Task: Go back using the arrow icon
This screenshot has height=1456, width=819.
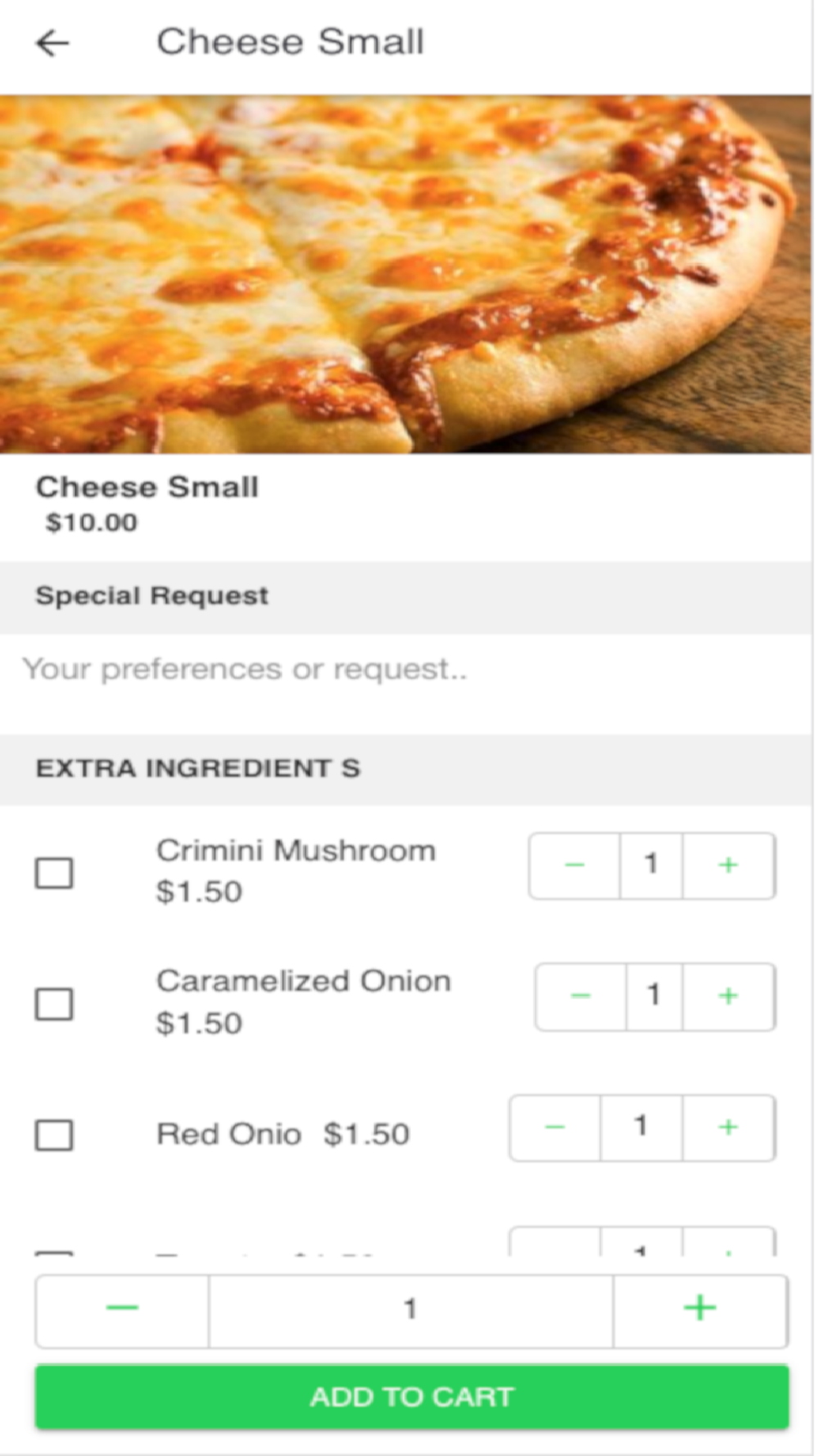Action: click(52, 43)
